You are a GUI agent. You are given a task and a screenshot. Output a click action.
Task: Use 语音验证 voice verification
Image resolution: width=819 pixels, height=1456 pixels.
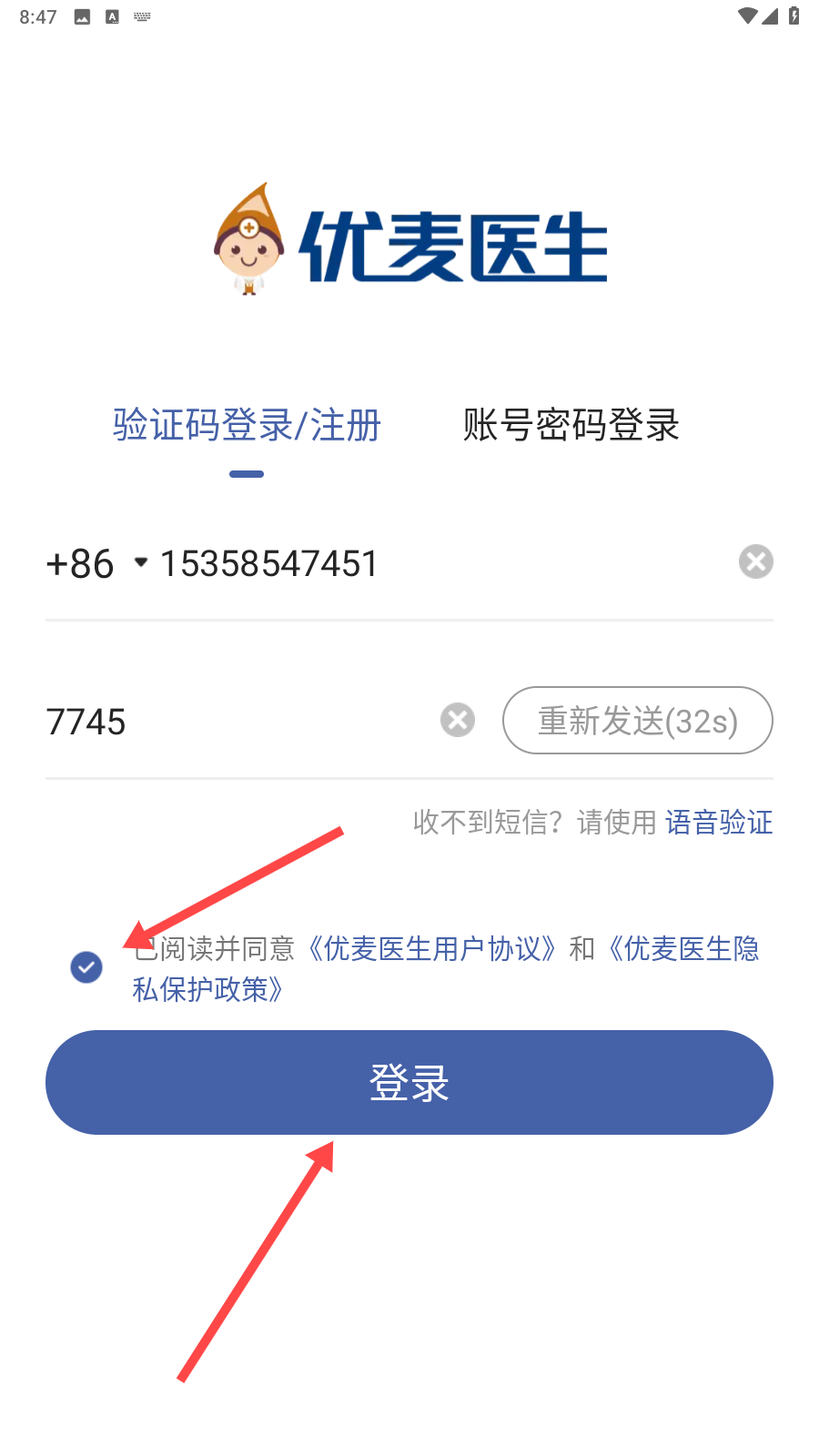(x=718, y=823)
